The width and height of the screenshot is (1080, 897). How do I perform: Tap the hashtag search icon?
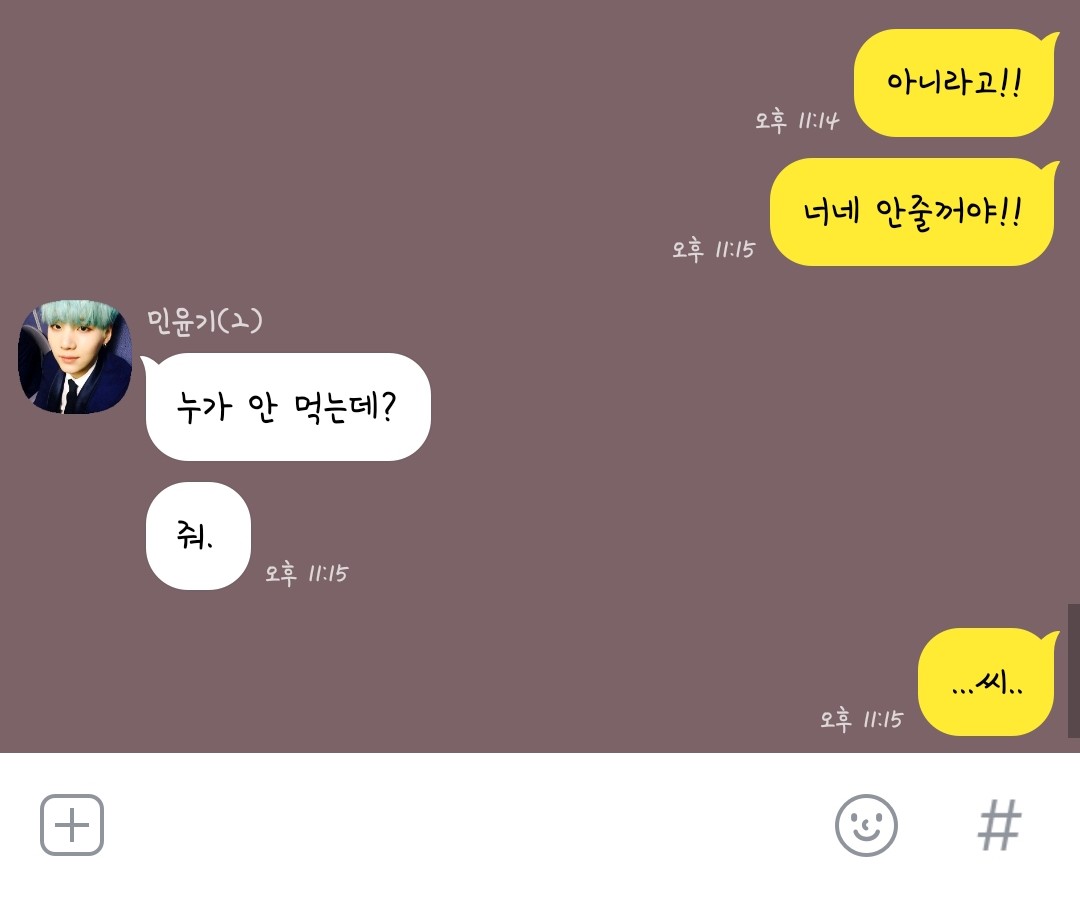999,825
